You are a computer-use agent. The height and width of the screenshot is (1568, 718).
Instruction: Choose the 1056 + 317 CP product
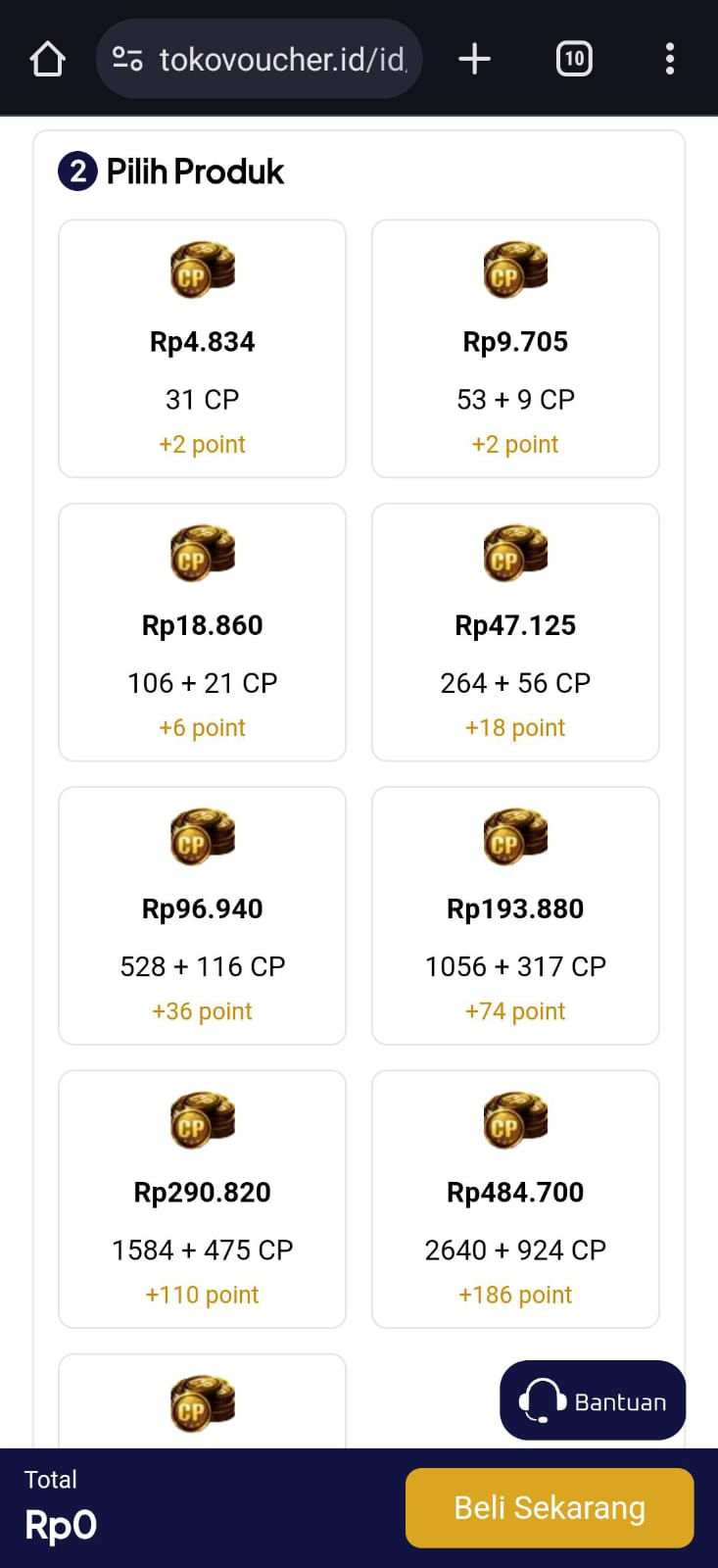click(x=515, y=915)
